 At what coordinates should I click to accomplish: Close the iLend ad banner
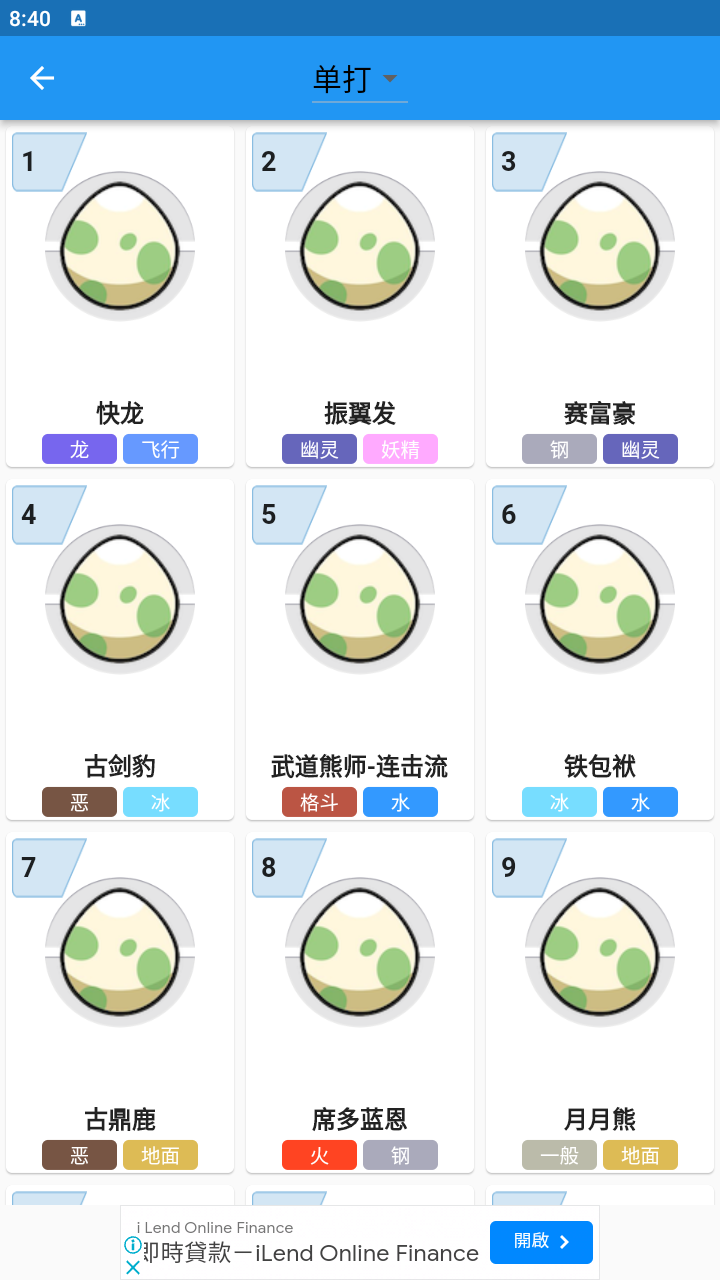tap(133, 1268)
